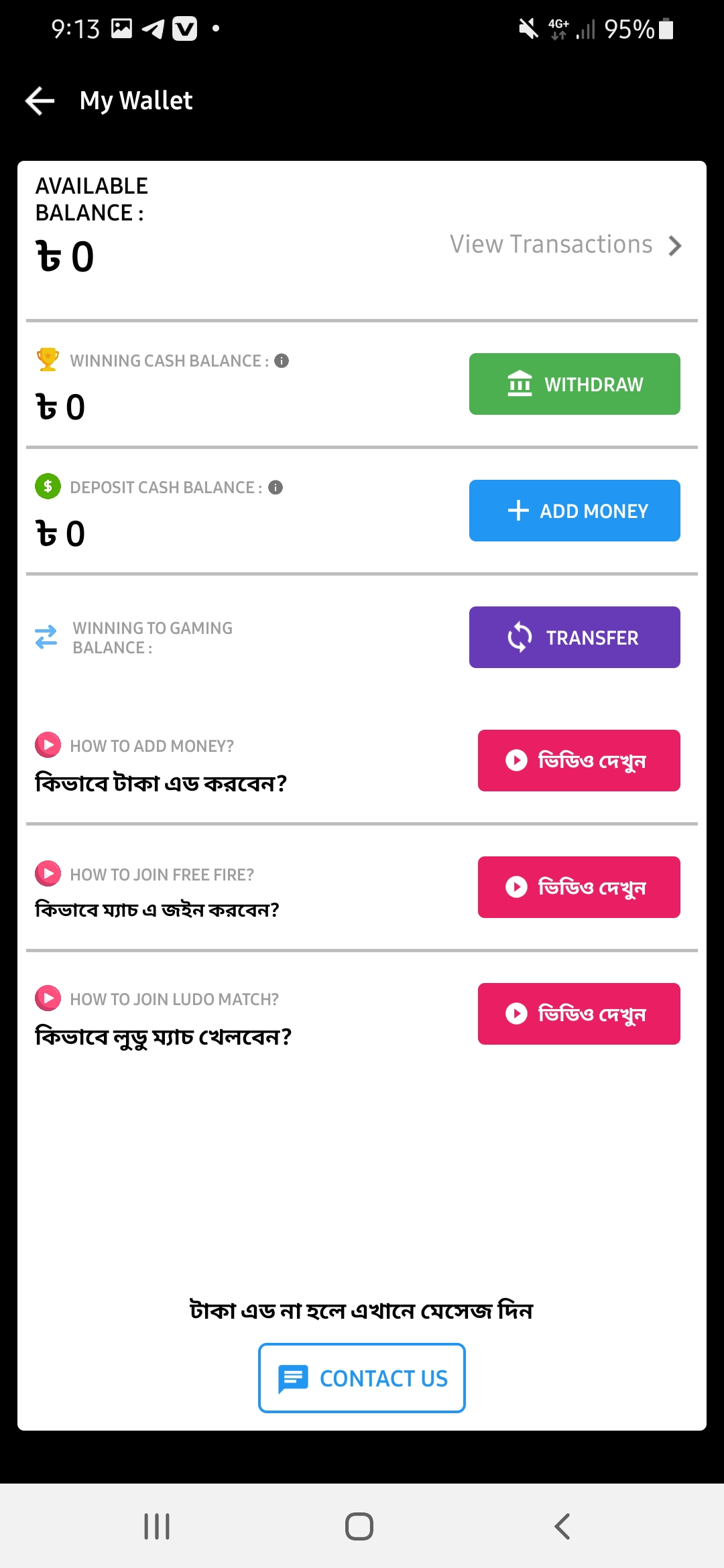This screenshot has width=724, height=1568.
Task: Tap the Withdraw button
Action: click(x=575, y=384)
